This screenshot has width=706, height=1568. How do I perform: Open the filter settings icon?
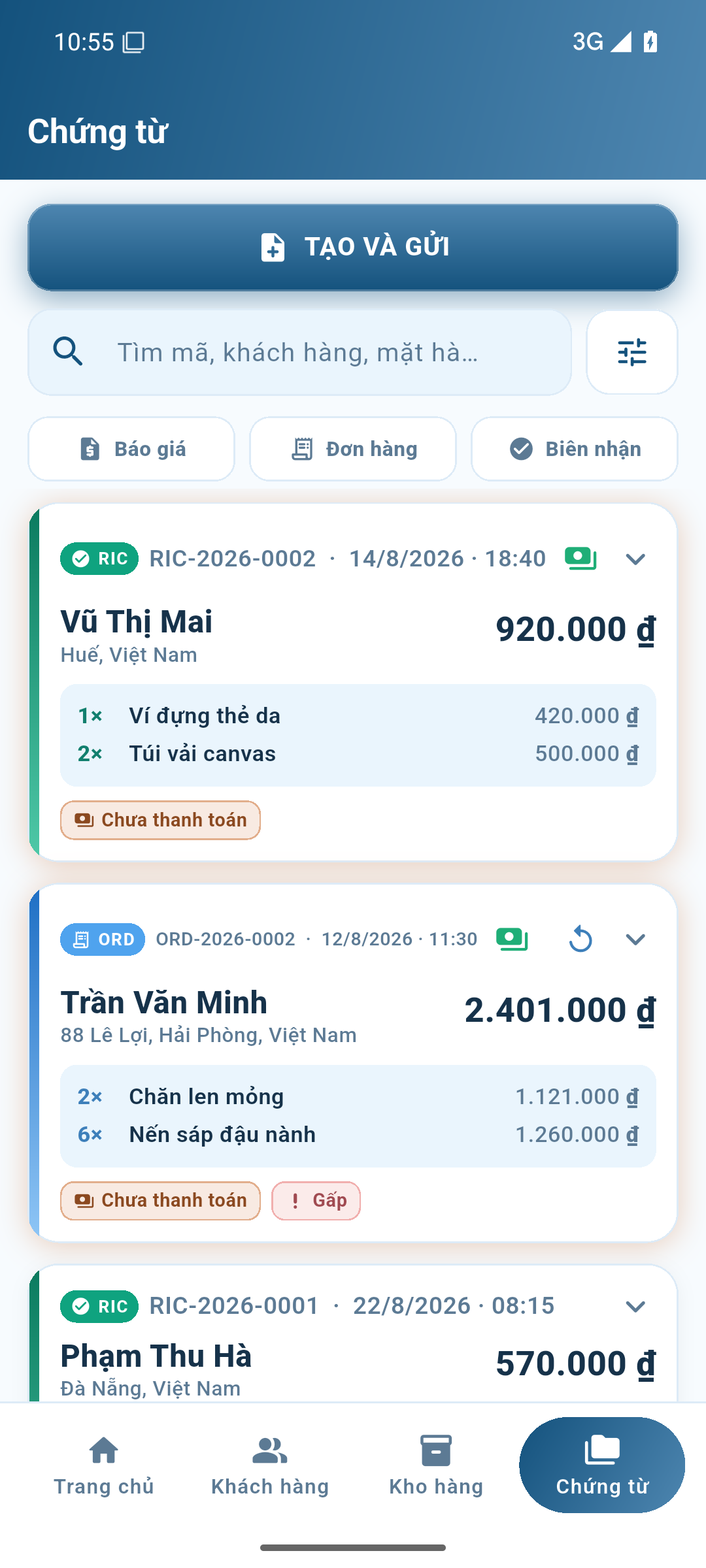632,352
